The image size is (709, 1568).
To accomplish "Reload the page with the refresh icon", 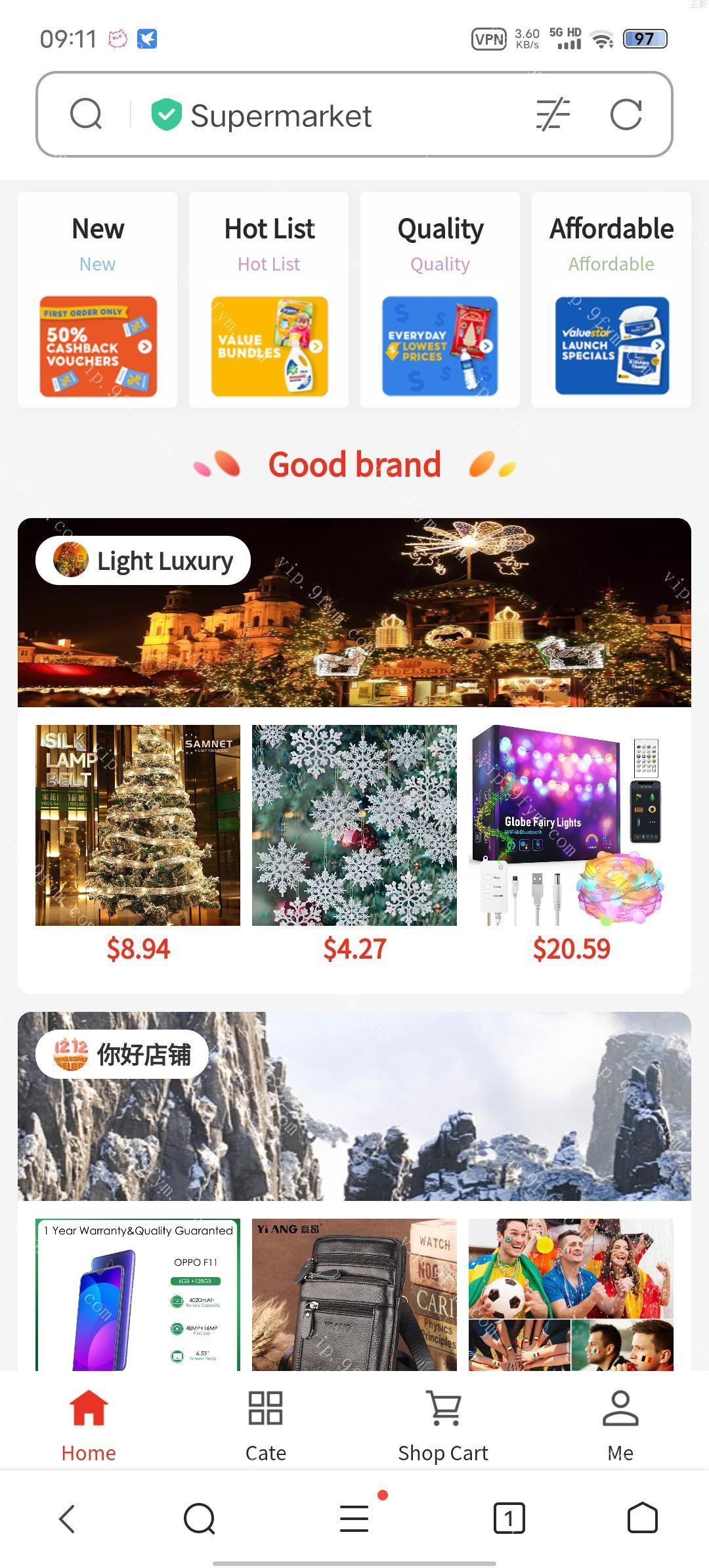I will (x=626, y=115).
